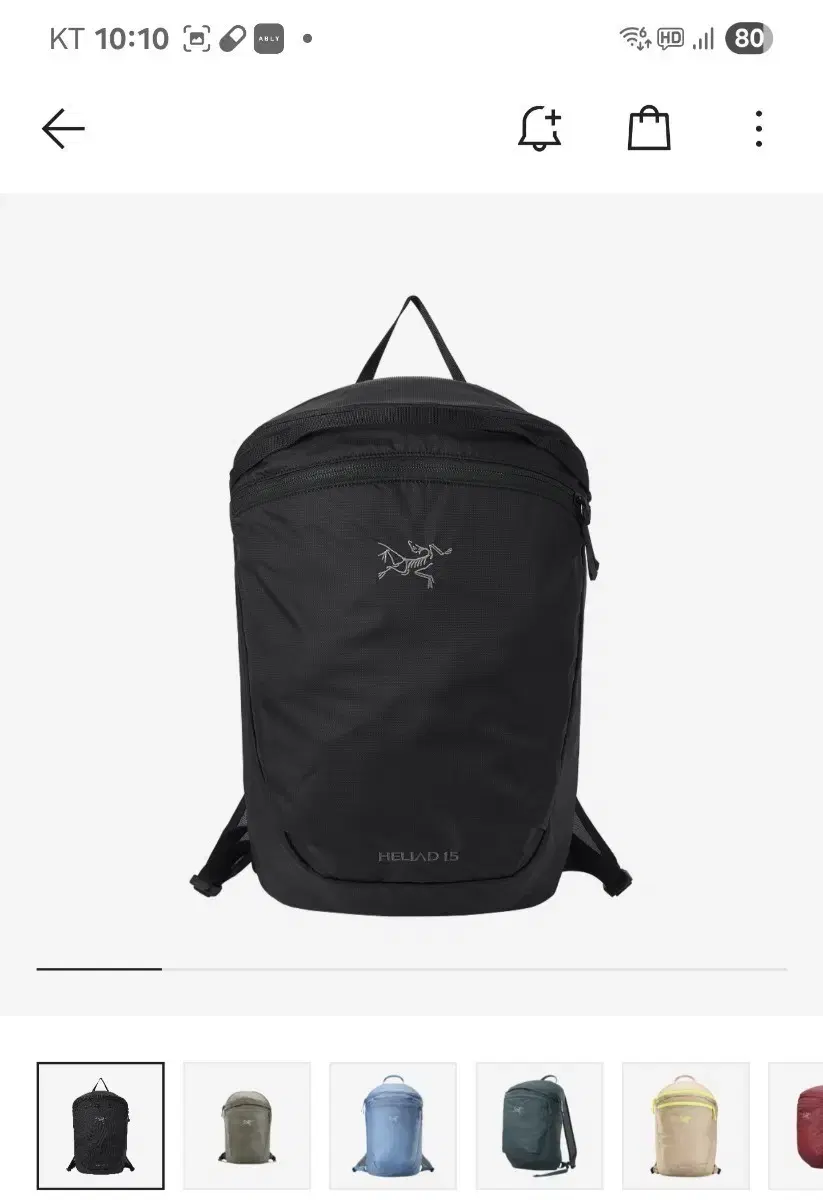Viewport: 823px width, 1200px height.
Task: Open the shopping bag icon
Action: click(x=648, y=128)
